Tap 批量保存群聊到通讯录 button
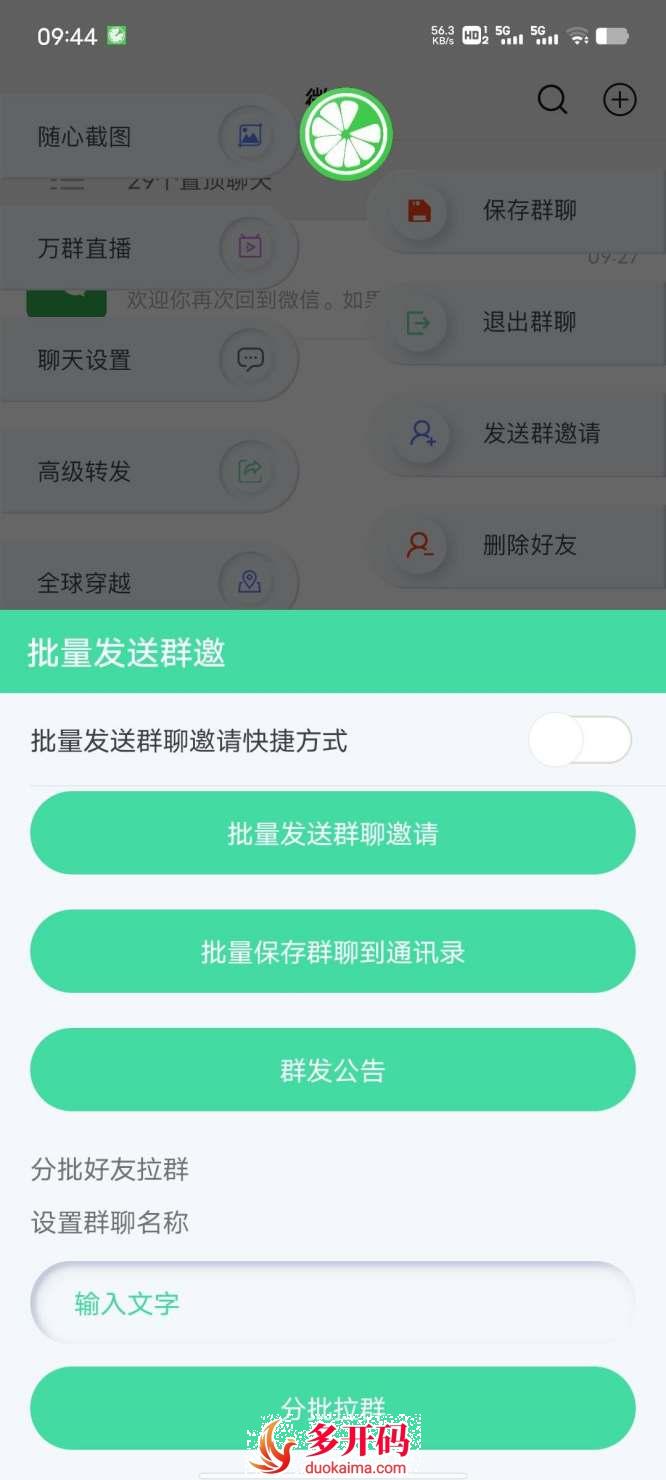 [333, 952]
